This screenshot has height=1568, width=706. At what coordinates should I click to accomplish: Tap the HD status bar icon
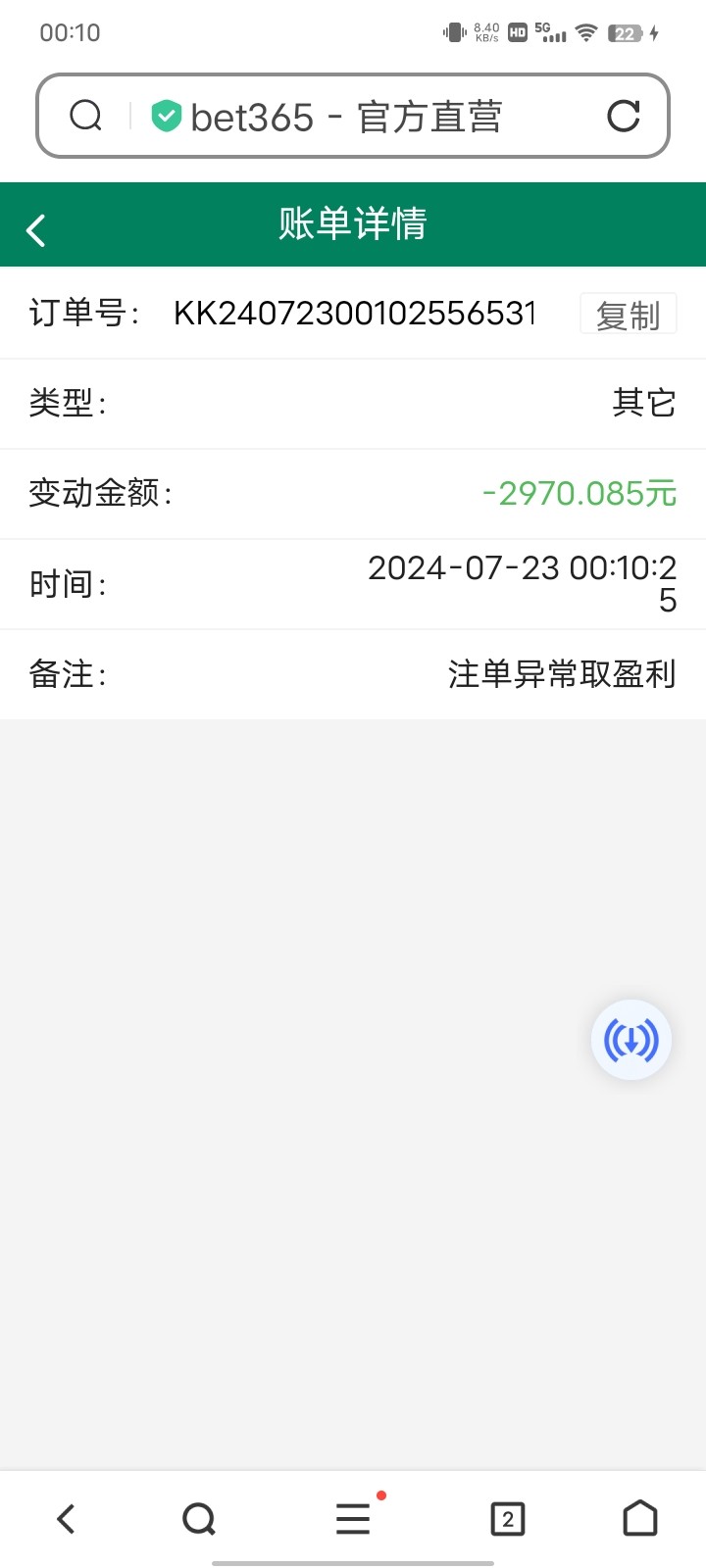tap(517, 30)
